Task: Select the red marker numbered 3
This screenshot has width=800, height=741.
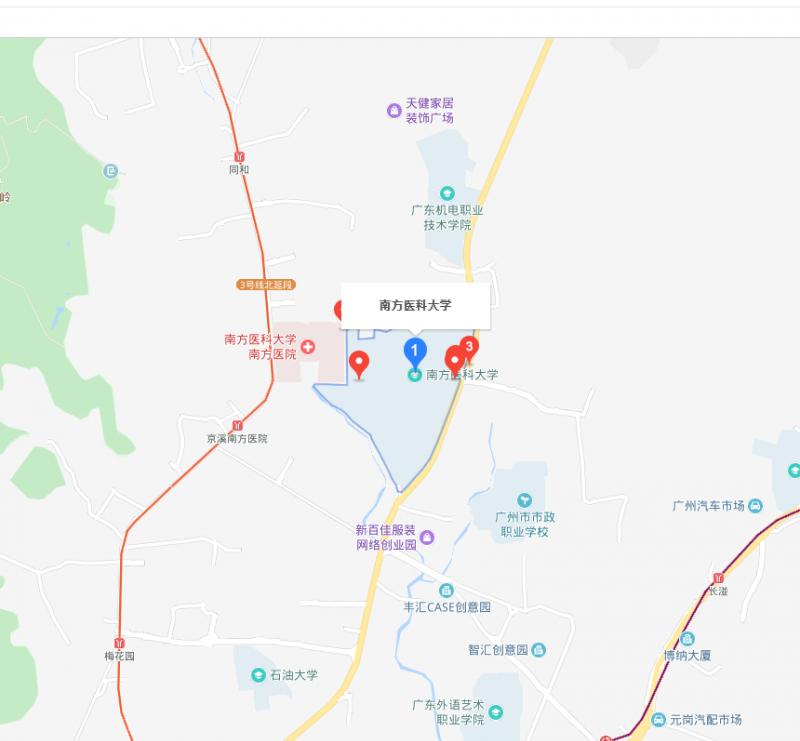Action: [468, 346]
